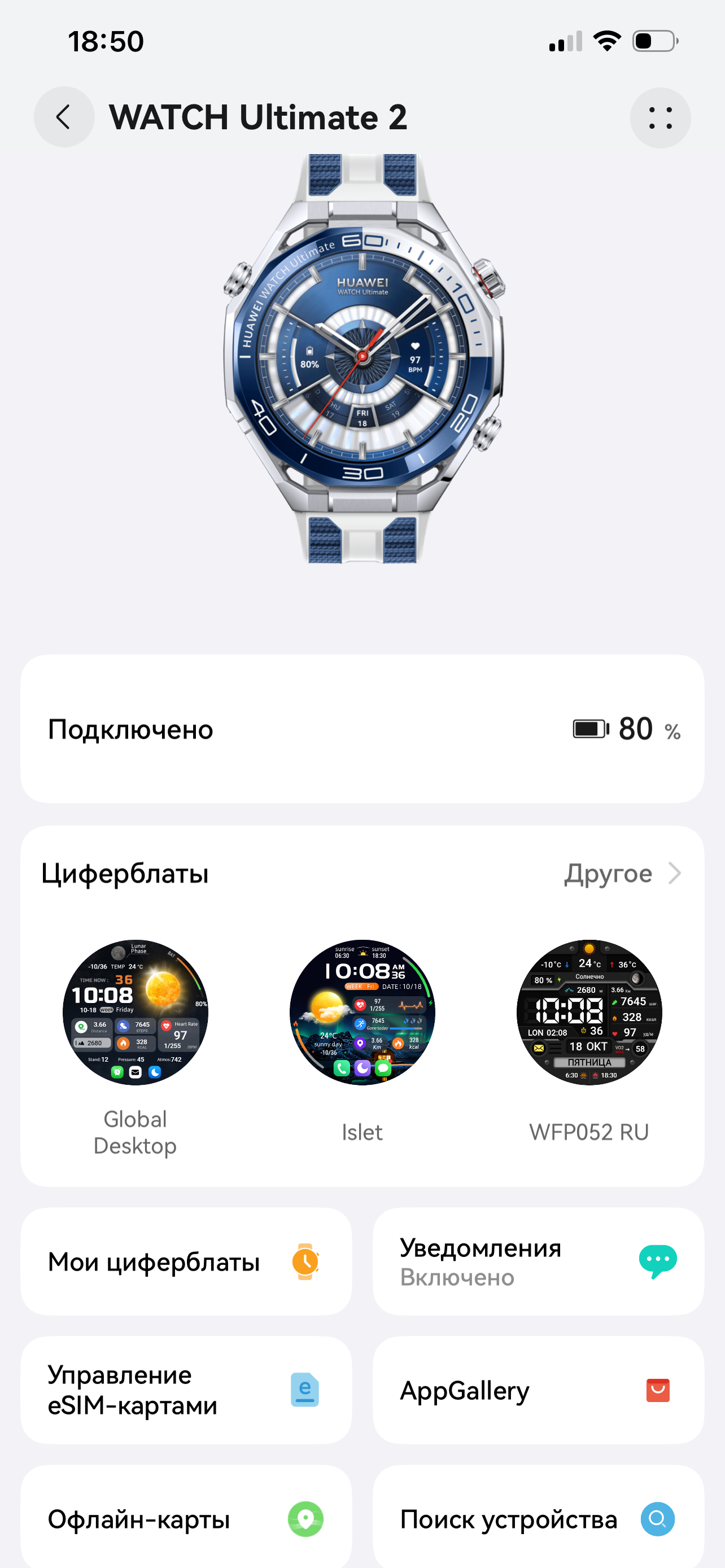The image size is (725, 1568).
Task: Open Мои циферблаты
Action: click(186, 1261)
